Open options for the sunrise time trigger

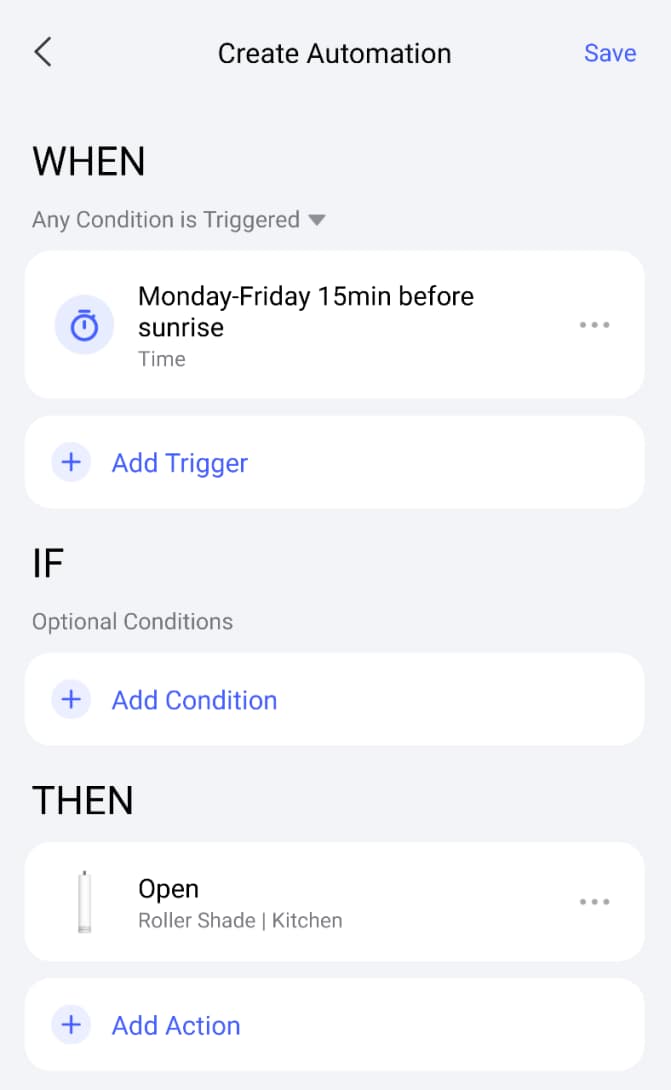(594, 325)
